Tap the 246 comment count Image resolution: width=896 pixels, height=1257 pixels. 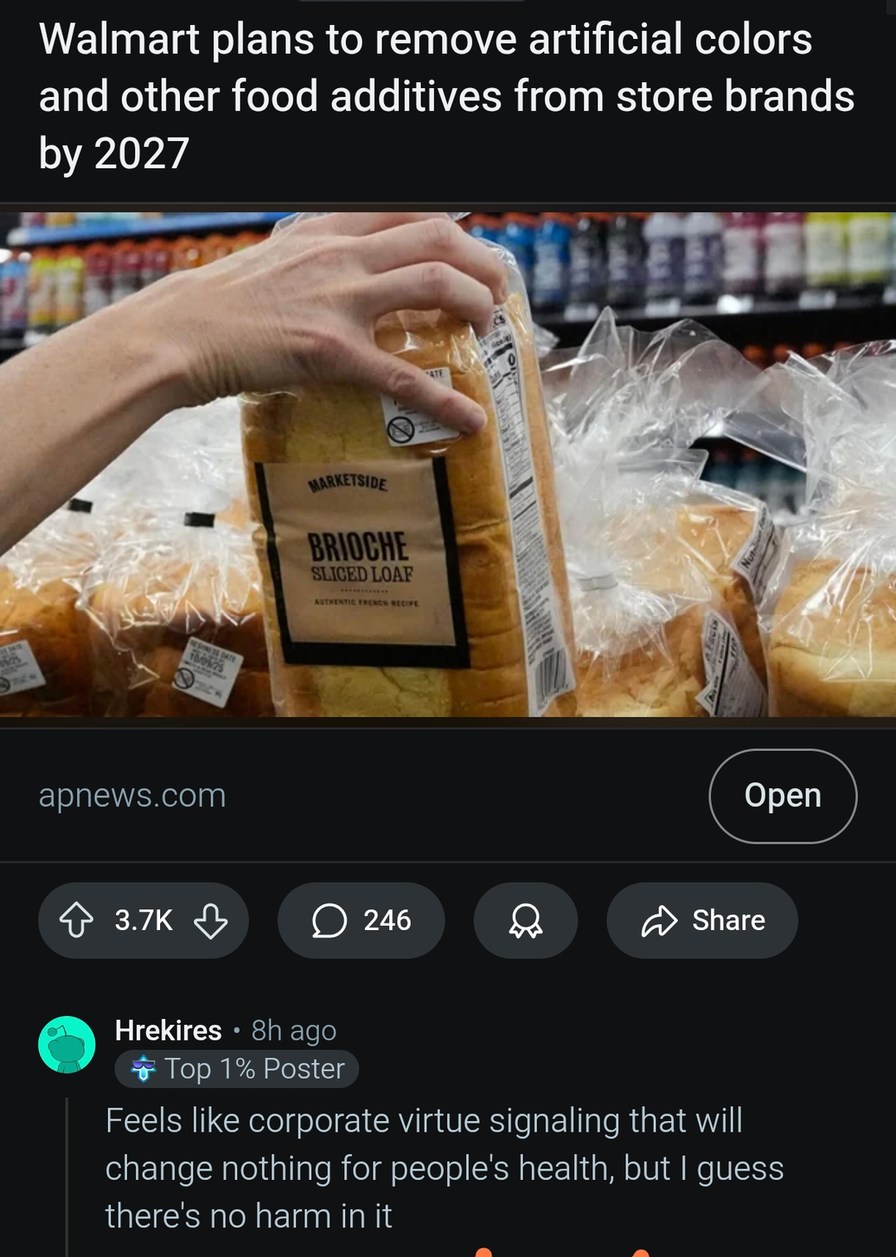(388, 920)
